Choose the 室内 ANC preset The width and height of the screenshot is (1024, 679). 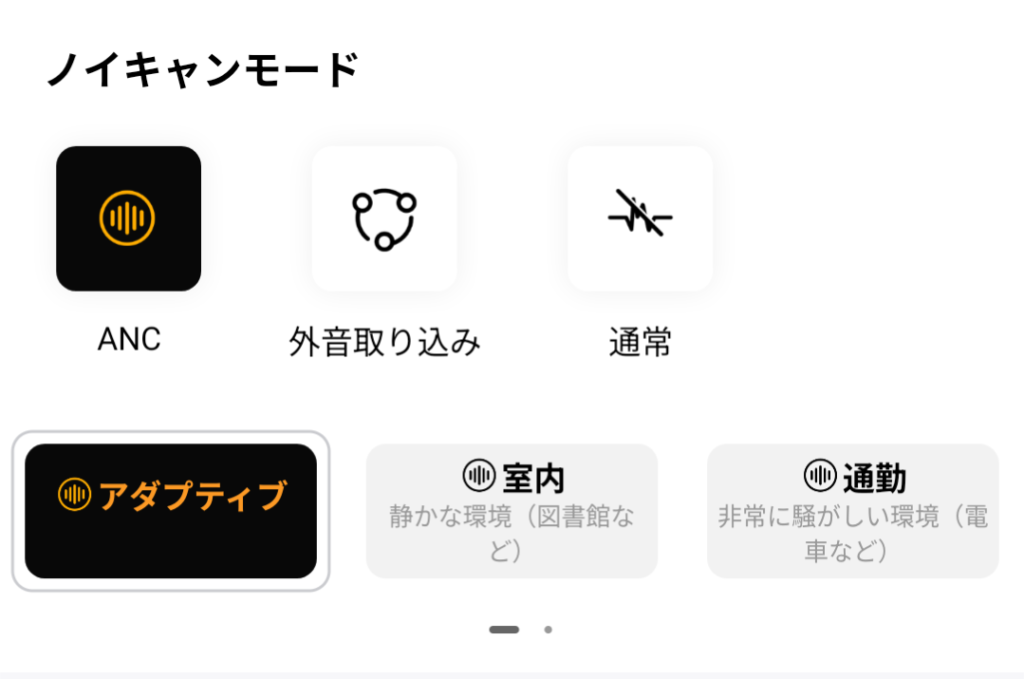[512, 510]
